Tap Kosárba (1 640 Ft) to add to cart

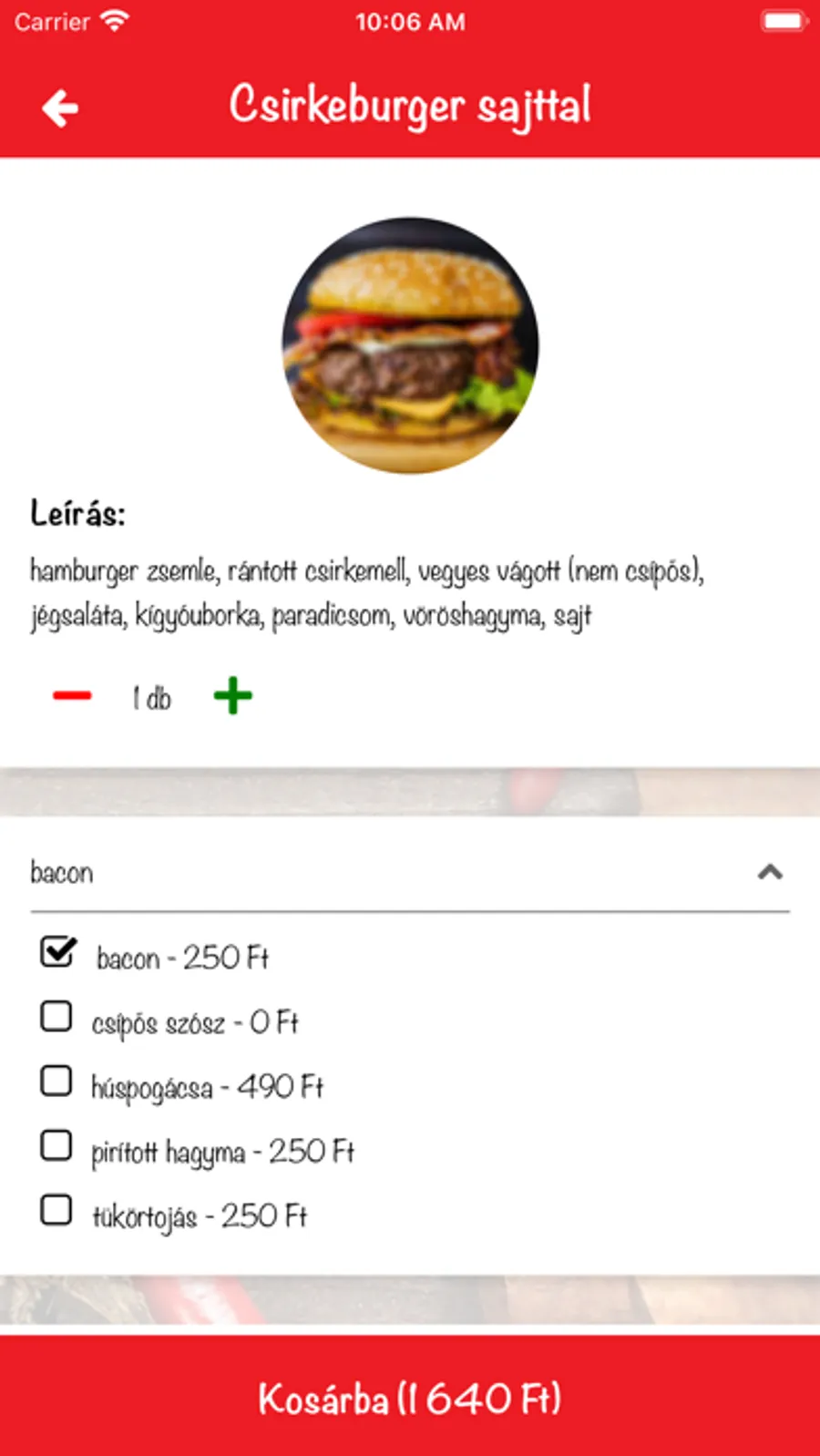pyautogui.click(x=410, y=1398)
